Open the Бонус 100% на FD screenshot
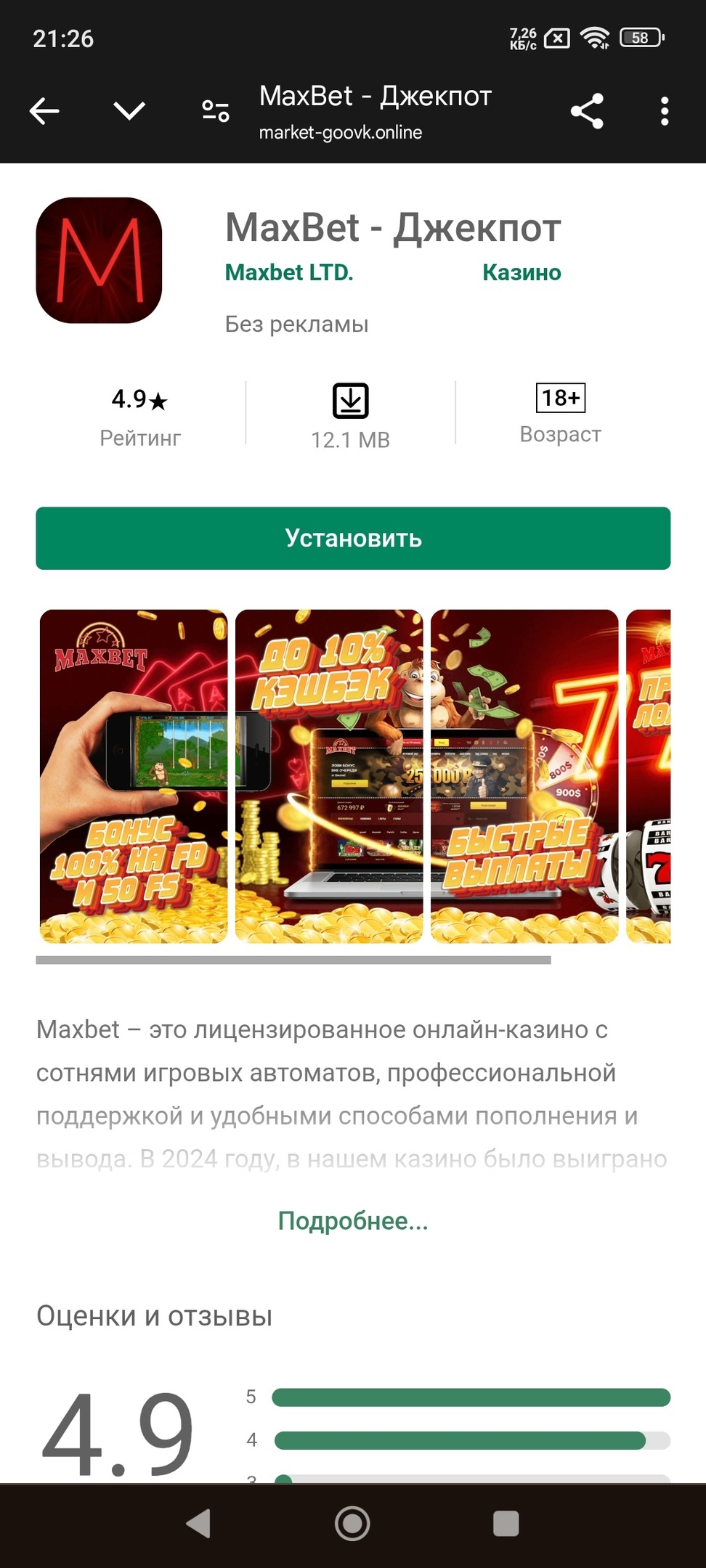706x1568 pixels. [x=134, y=776]
